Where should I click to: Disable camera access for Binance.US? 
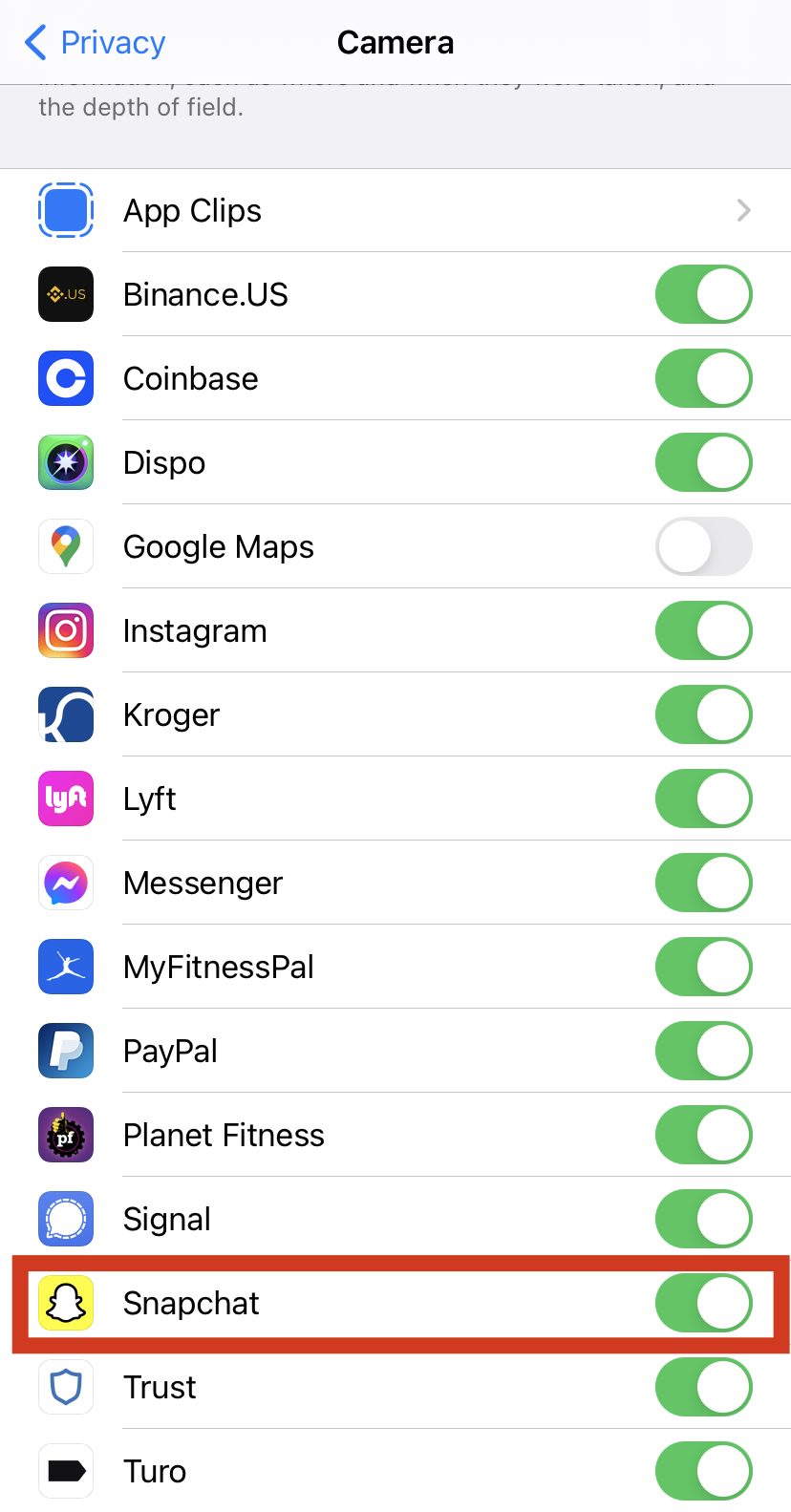703,295
